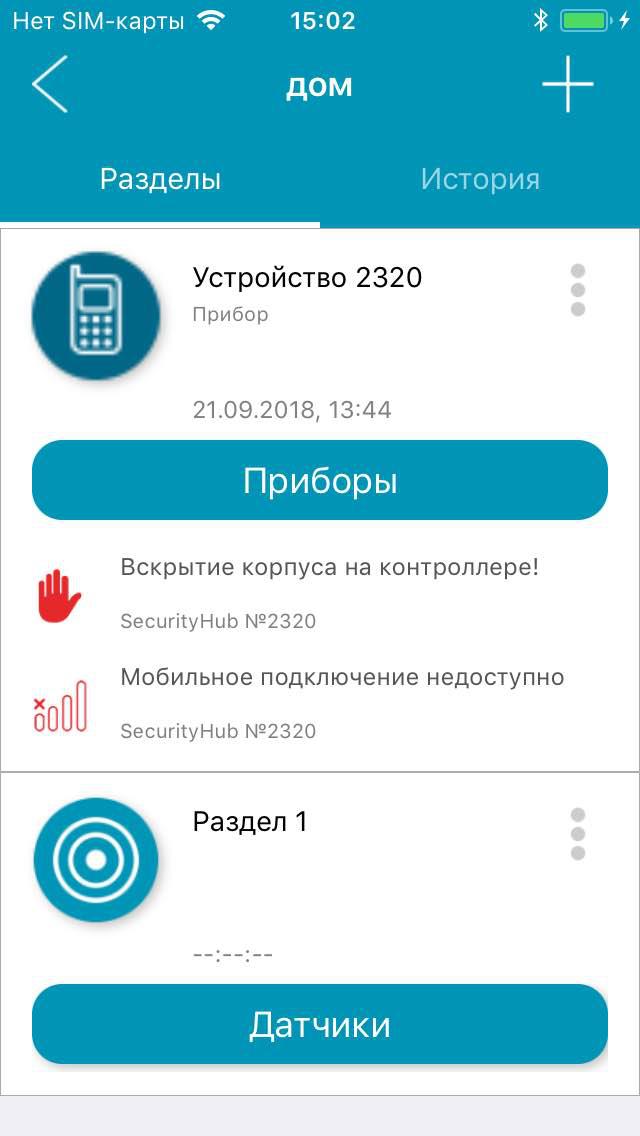Go back with the top-left arrow
The image size is (640, 1136).
click(50, 84)
